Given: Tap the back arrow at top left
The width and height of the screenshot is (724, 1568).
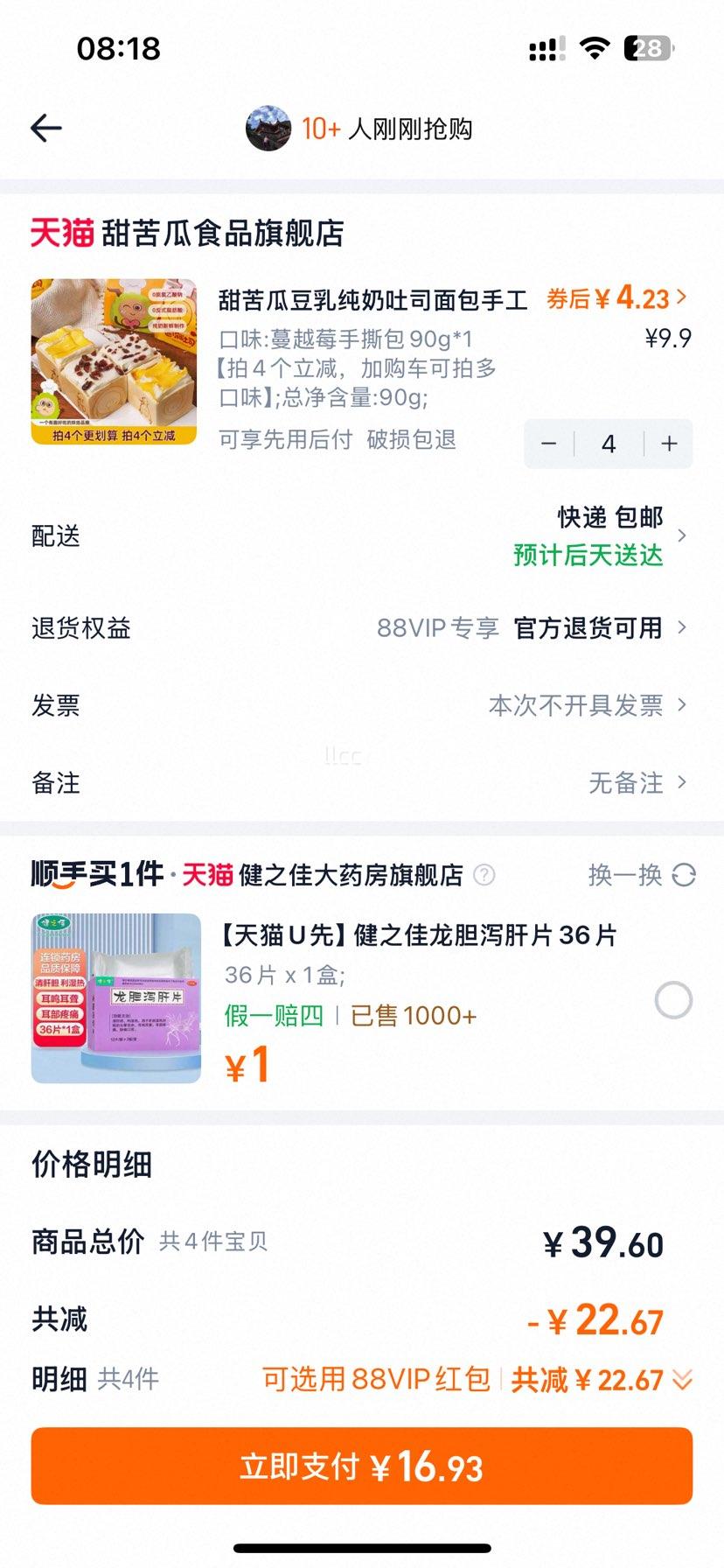Looking at the screenshot, I should (x=45, y=127).
